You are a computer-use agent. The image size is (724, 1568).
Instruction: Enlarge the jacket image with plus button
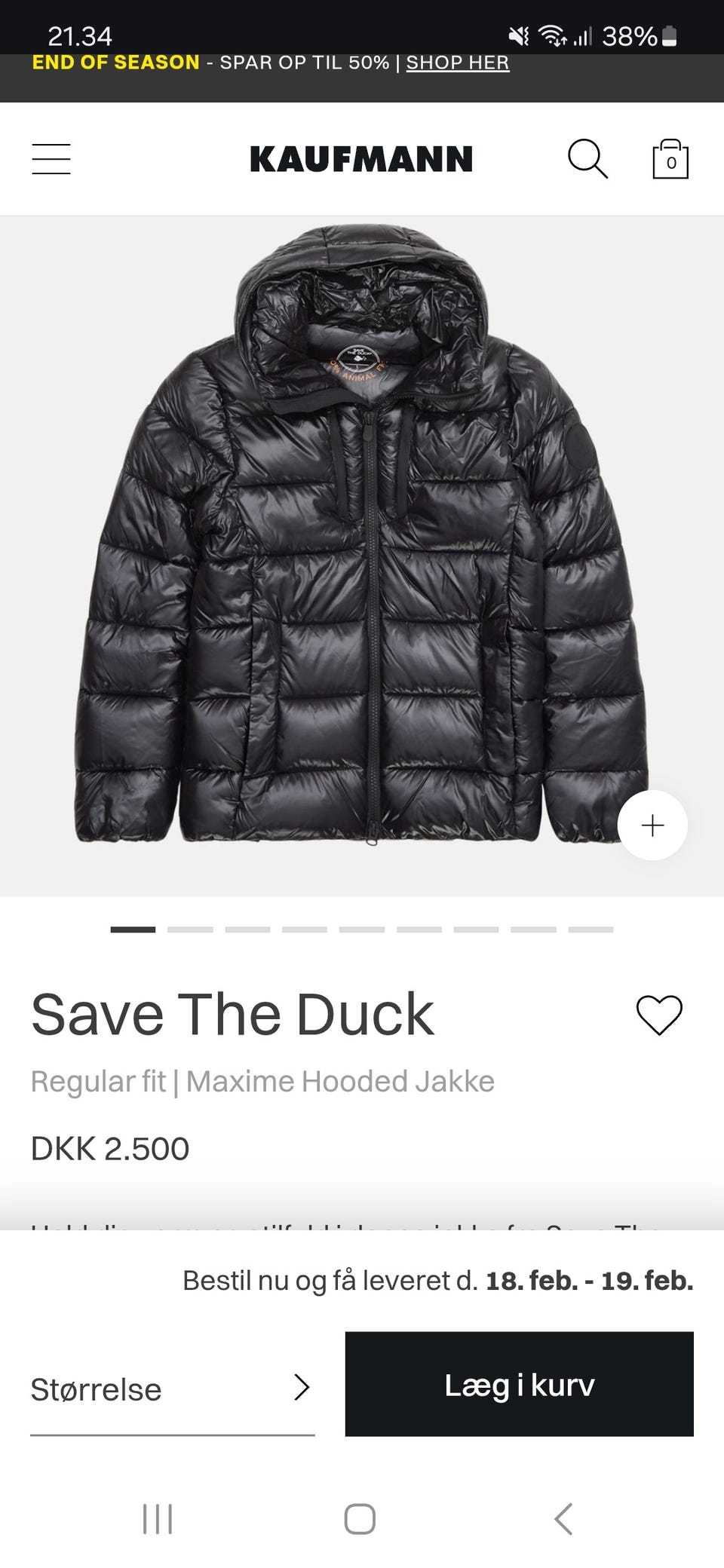pyautogui.click(x=652, y=825)
